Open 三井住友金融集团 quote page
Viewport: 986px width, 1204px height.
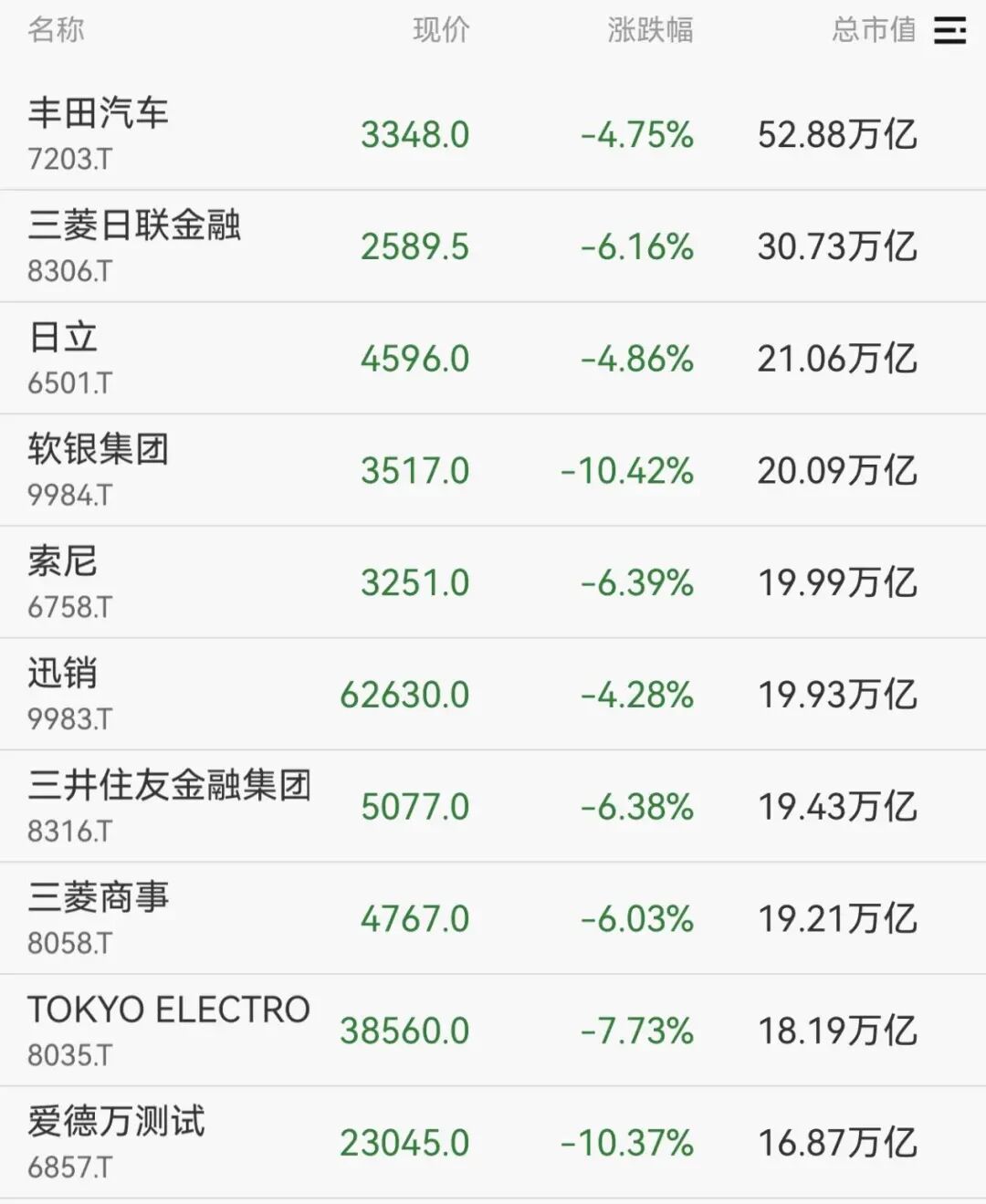point(169,787)
